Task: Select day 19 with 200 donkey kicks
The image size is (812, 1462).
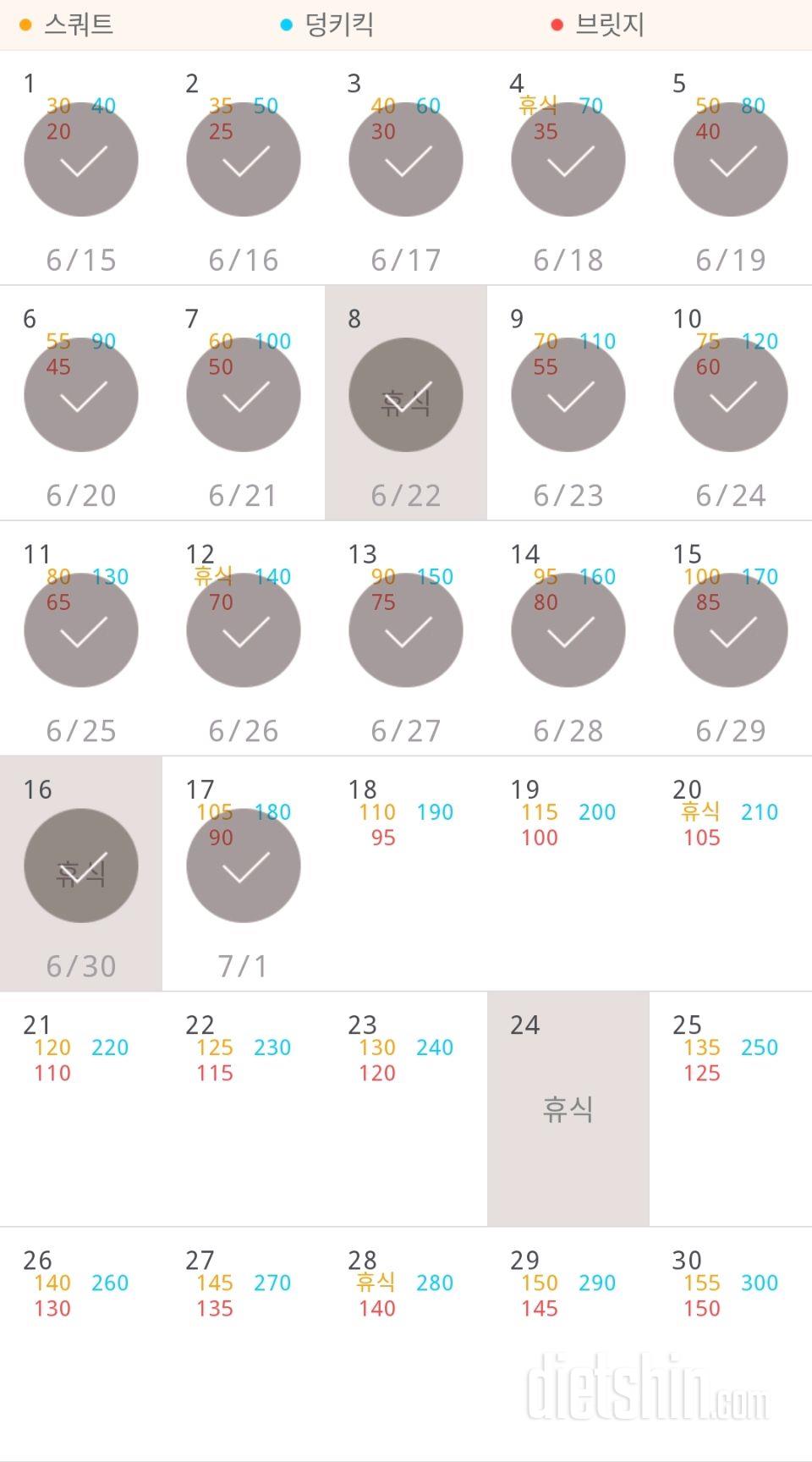Action: [x=568, y=871]
